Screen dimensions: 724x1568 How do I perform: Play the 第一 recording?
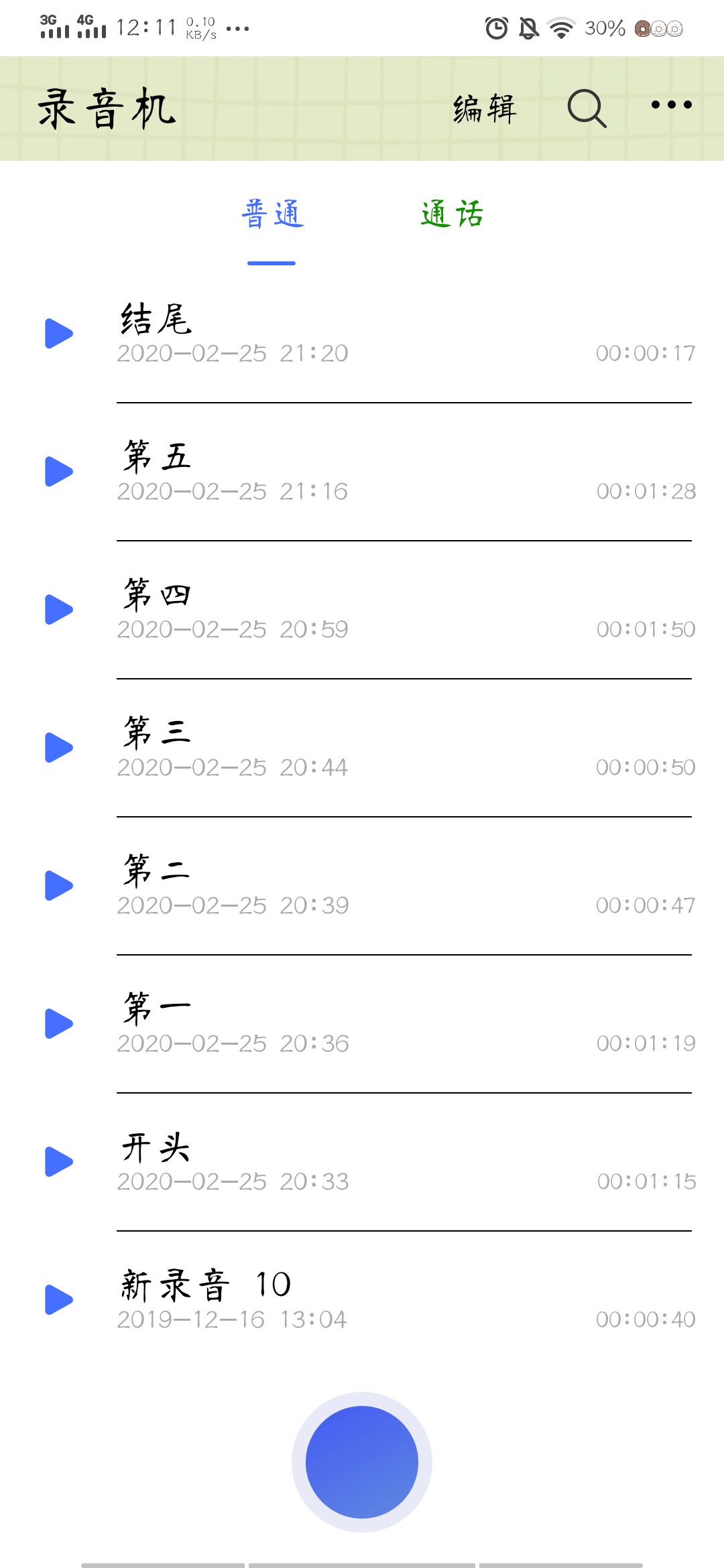pyautogui.click(x=59, y=1024)
